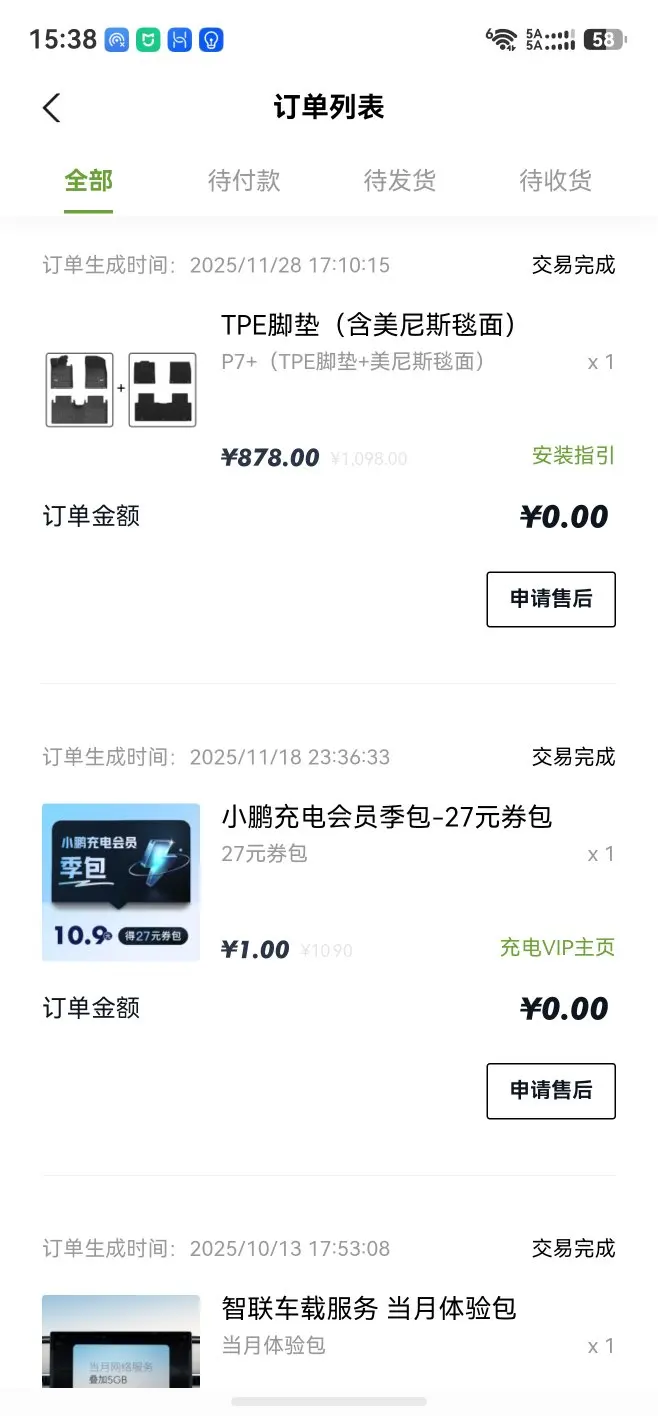Screen dimensions: 658x1416
Task: Select the 全部 tab
Action: coord(88,181)
